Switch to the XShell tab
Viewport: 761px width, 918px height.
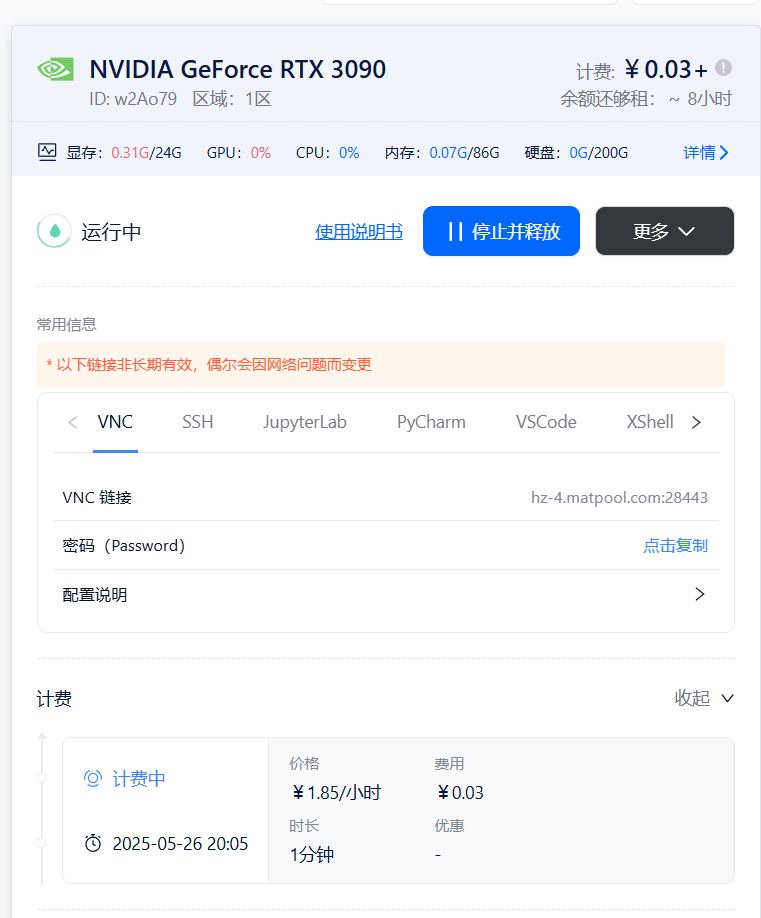tap(650, 422)
